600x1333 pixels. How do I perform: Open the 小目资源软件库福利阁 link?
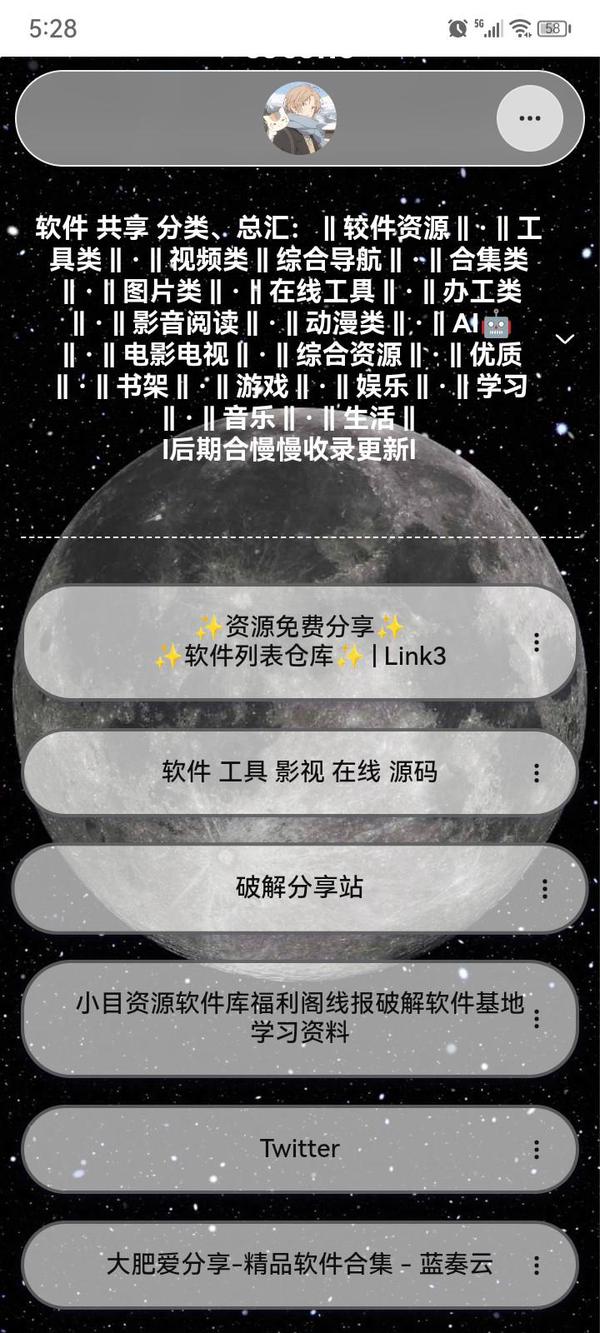point(299,1018)
